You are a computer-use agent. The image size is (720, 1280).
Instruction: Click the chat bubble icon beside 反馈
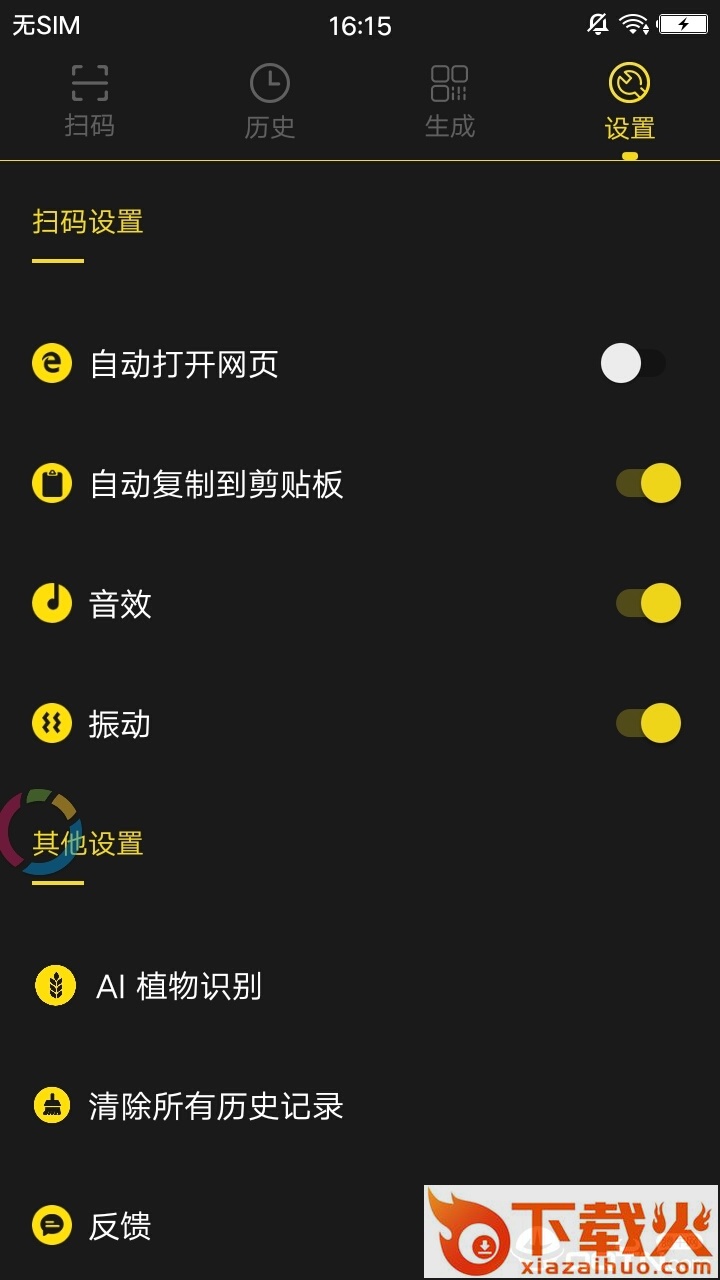point(51,1226)
